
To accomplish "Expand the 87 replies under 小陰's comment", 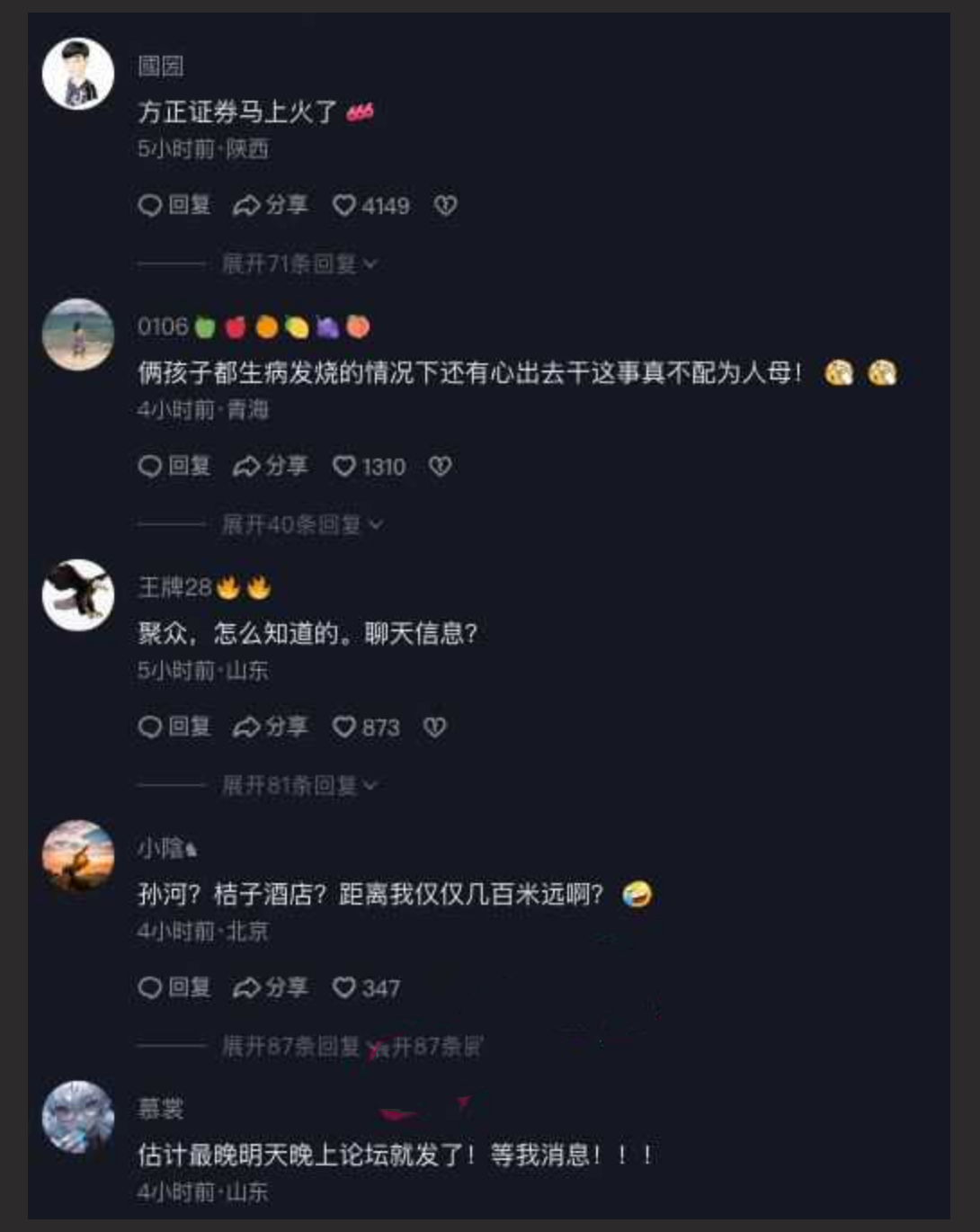I will (x=291, y=1046).
